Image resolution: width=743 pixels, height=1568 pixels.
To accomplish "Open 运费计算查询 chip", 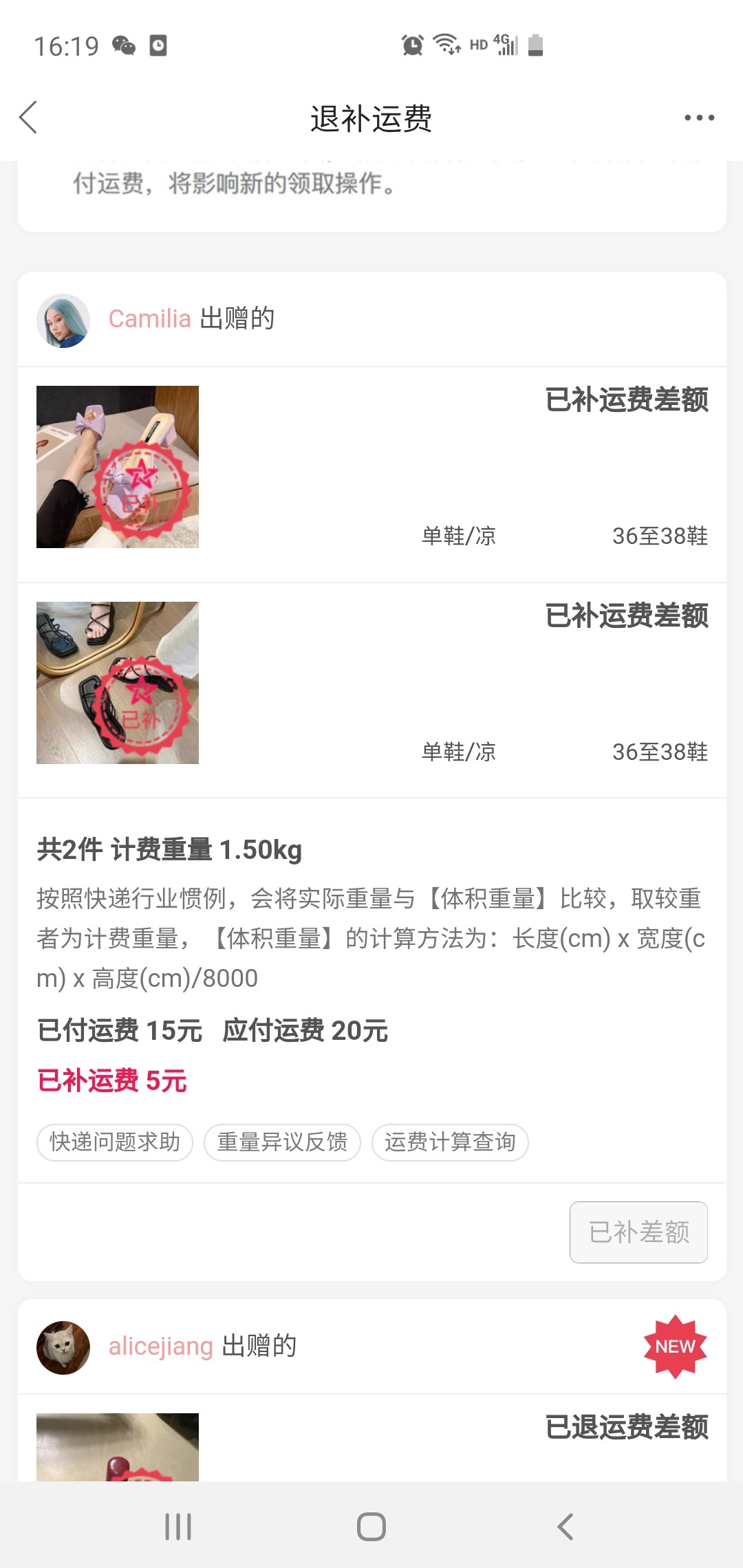I will pos(450,1142).
